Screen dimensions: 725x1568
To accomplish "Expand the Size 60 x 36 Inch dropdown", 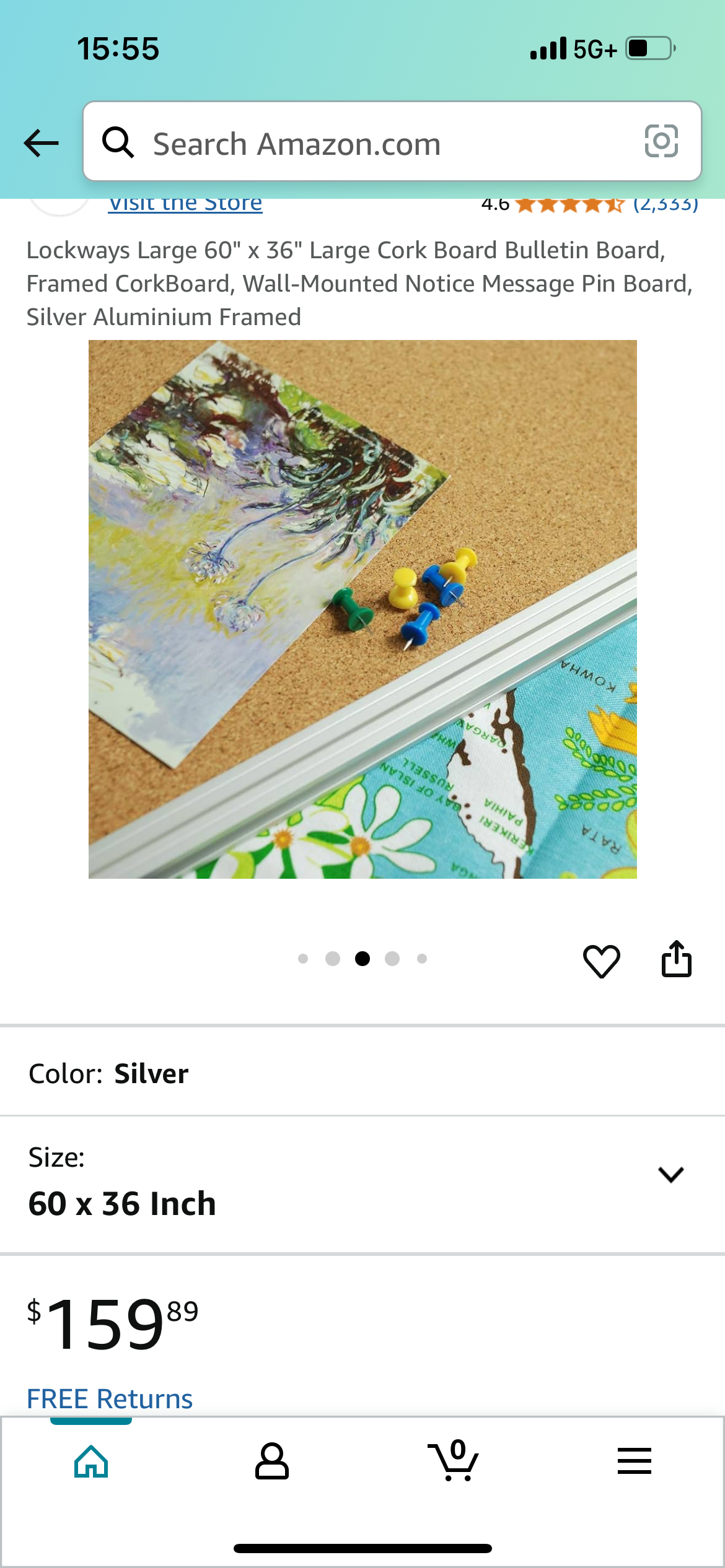I will point(670,1174).
